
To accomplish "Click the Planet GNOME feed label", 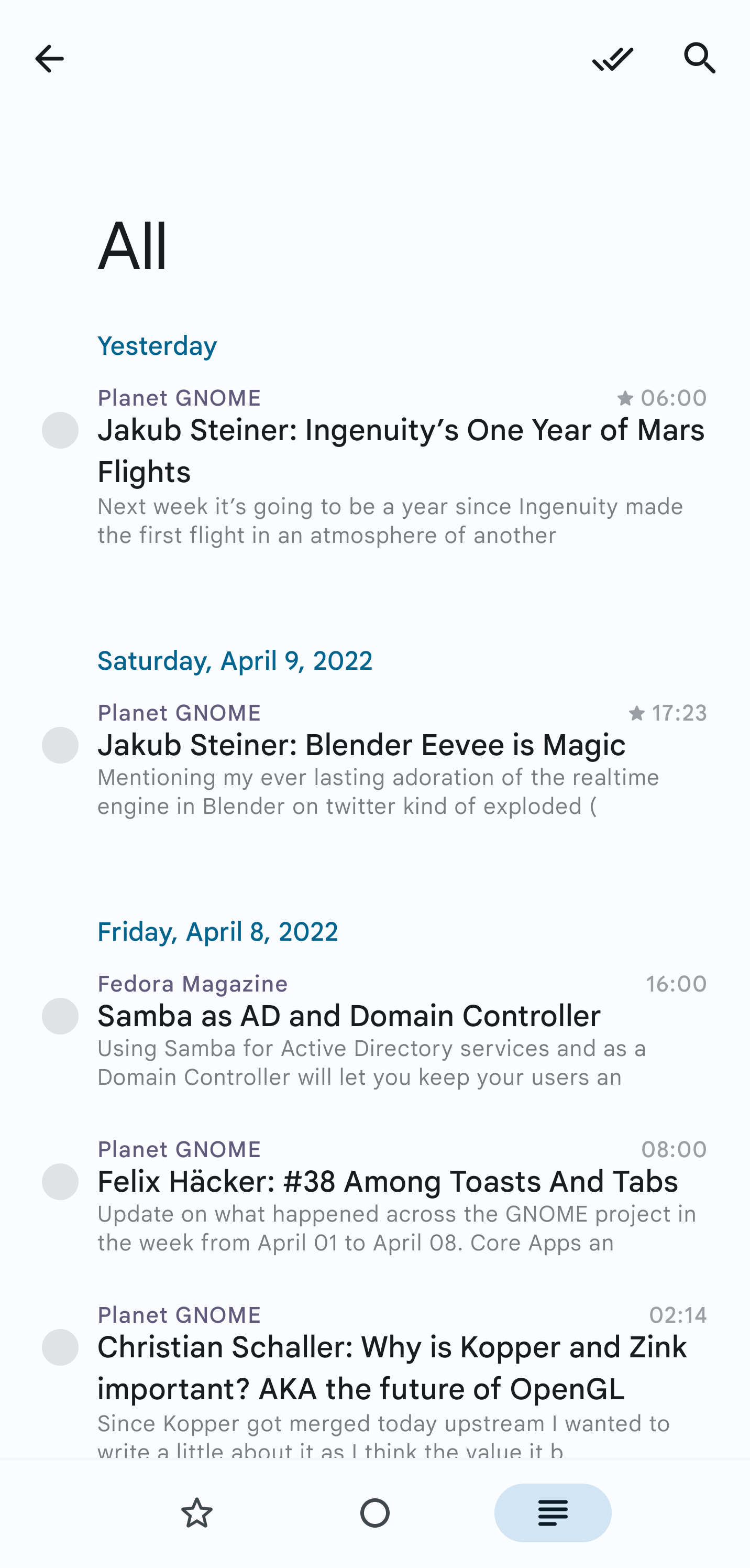I will [x=180, y=397].
